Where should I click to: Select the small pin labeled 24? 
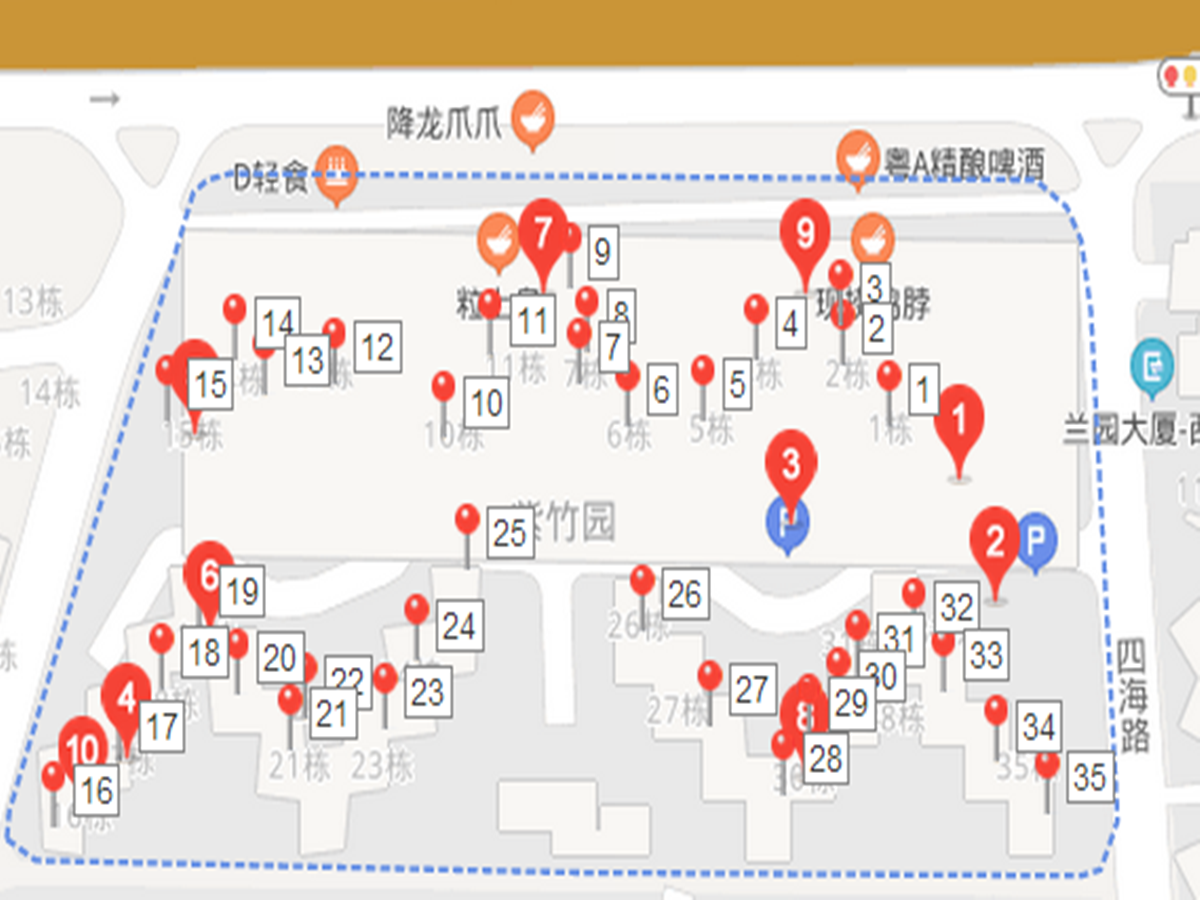coord(417,608)
